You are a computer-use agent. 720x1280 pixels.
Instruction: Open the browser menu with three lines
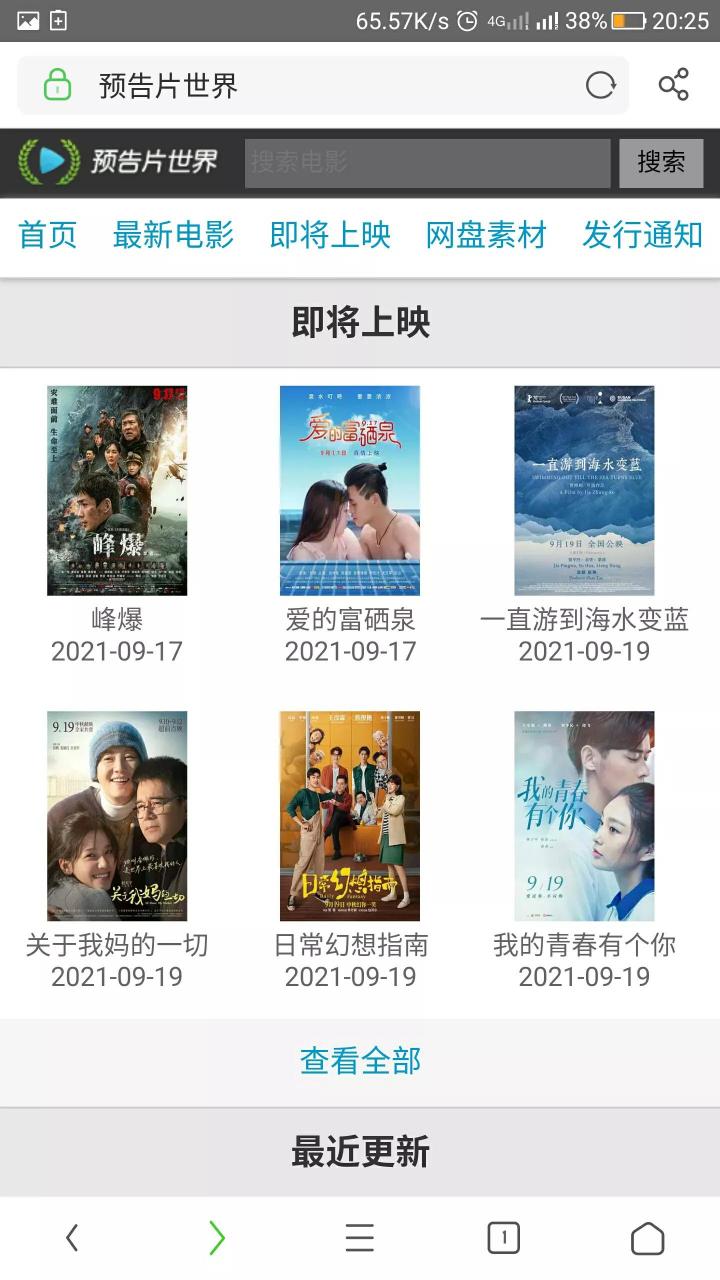pyautogui.click(x=360, y=1237)
